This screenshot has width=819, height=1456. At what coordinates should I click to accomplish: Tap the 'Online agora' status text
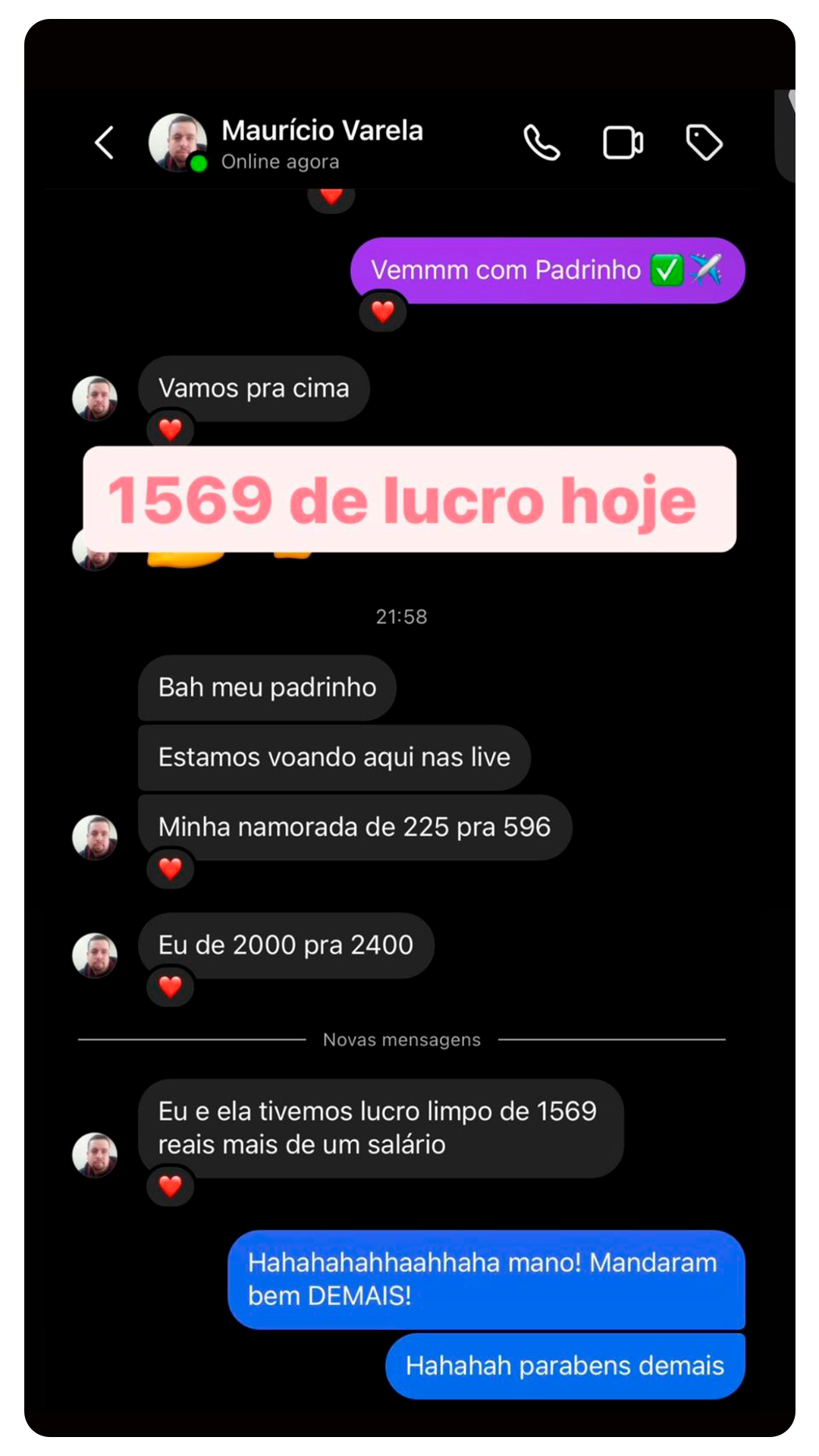pos(280,162)
